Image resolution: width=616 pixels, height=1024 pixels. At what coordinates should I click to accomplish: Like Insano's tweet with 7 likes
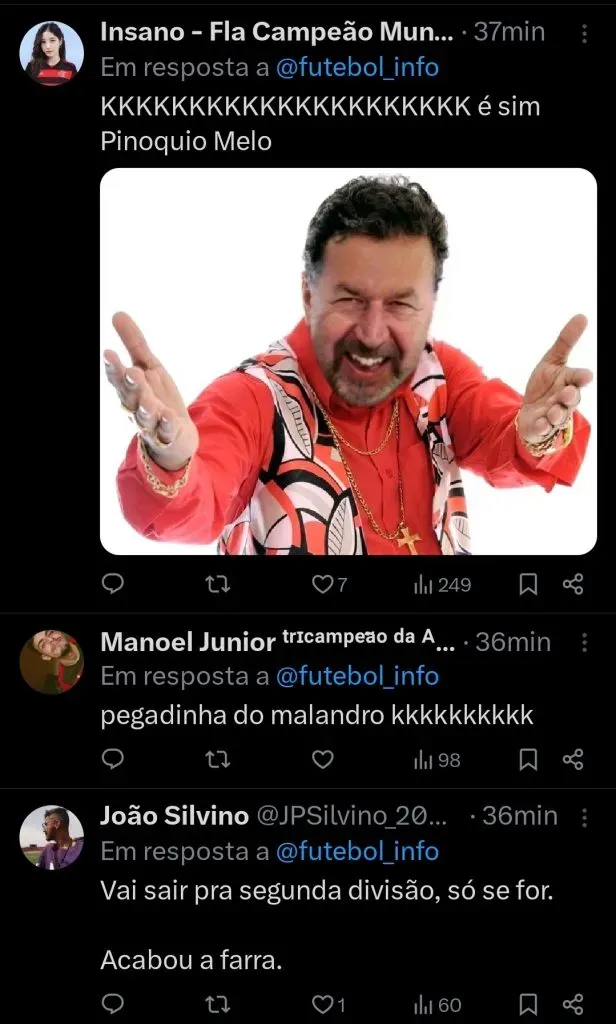click(322, 584)
